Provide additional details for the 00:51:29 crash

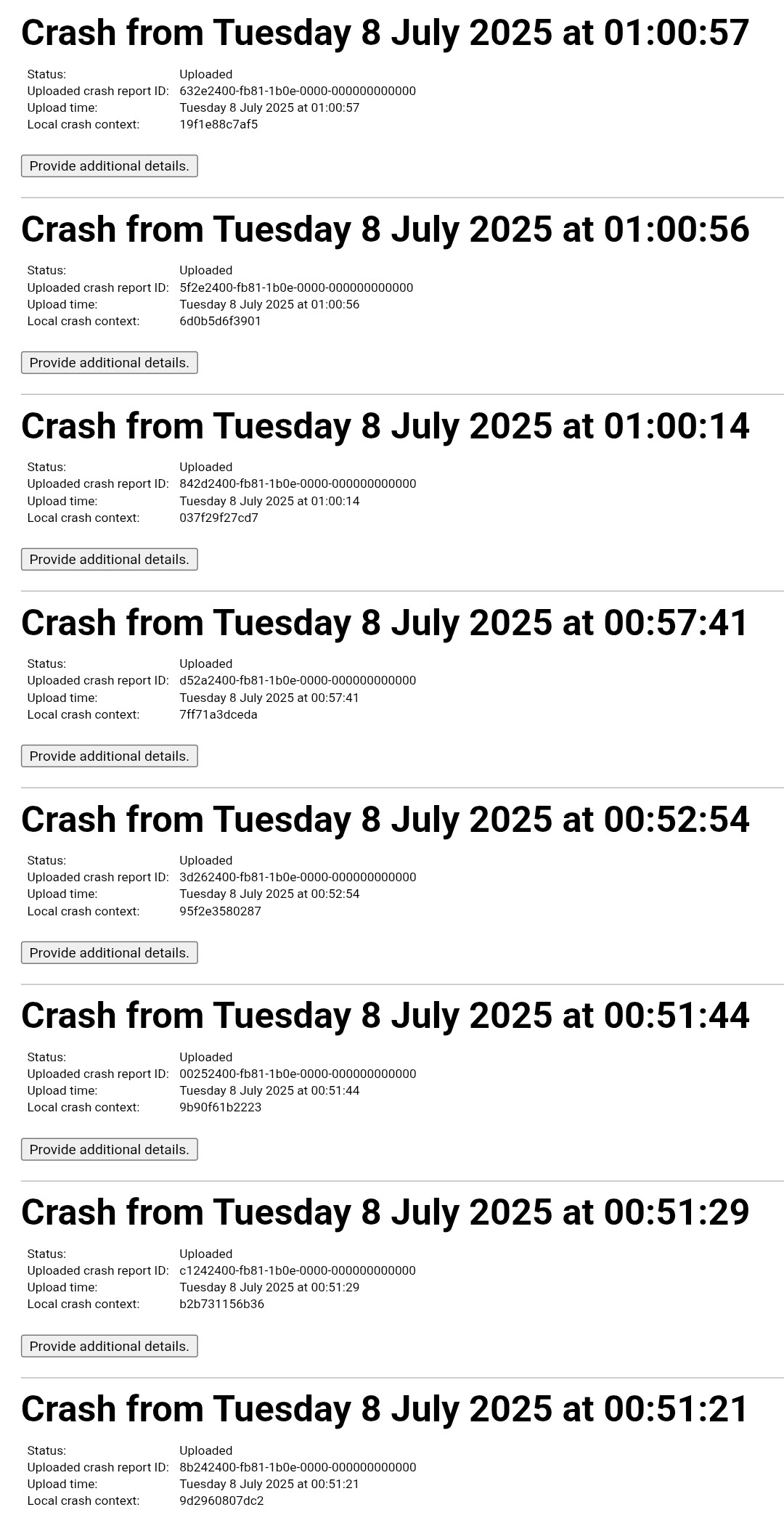[x=109, y=1347]
